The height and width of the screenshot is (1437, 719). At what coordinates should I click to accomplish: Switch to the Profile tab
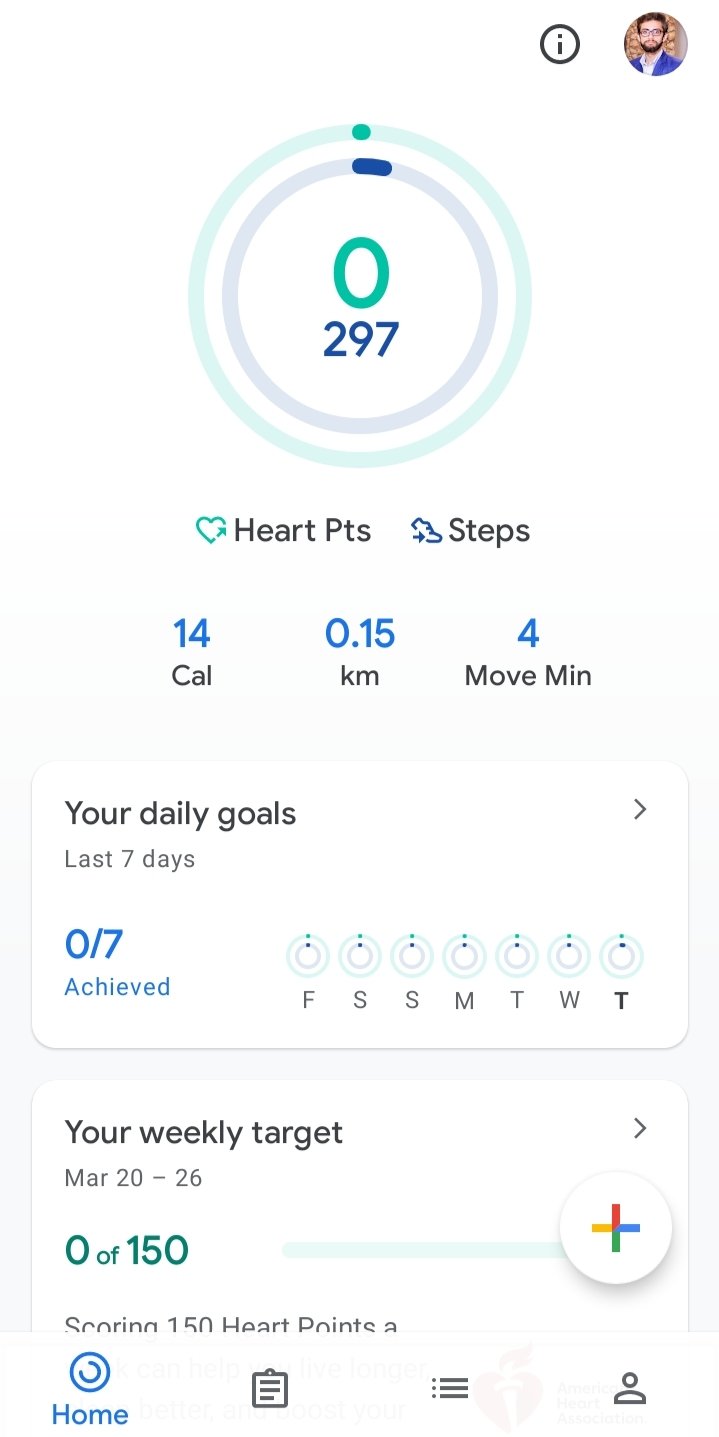[630, 1388]
